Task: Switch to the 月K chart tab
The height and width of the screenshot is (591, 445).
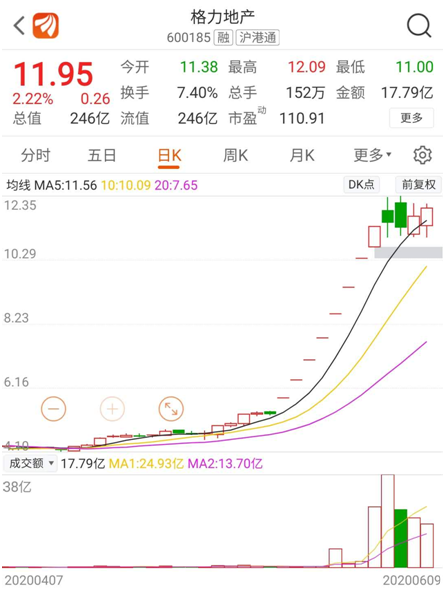Action: click(x=302, y=155)
